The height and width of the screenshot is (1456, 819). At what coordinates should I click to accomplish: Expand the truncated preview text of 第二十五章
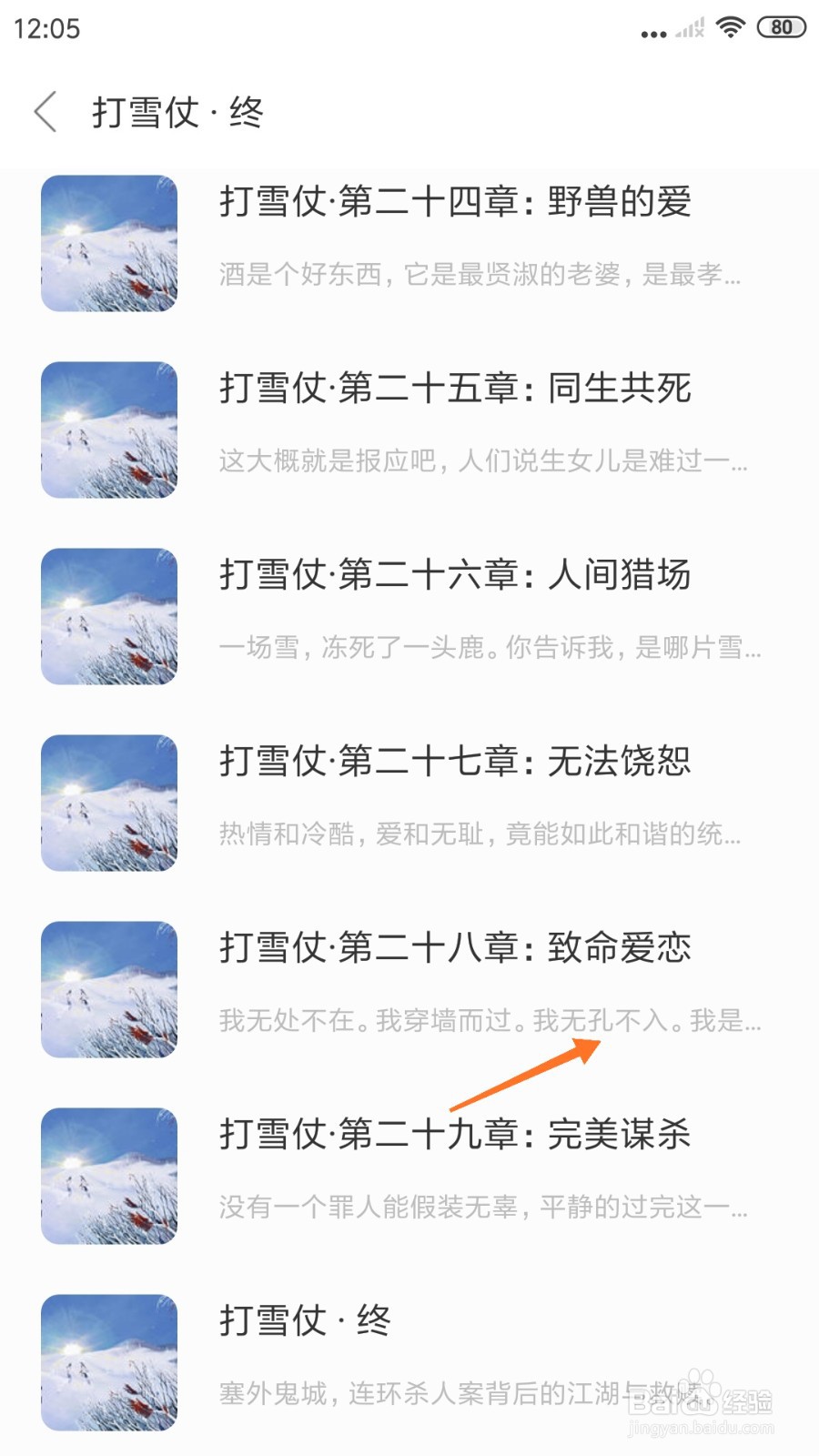click(x=482, y=462)
